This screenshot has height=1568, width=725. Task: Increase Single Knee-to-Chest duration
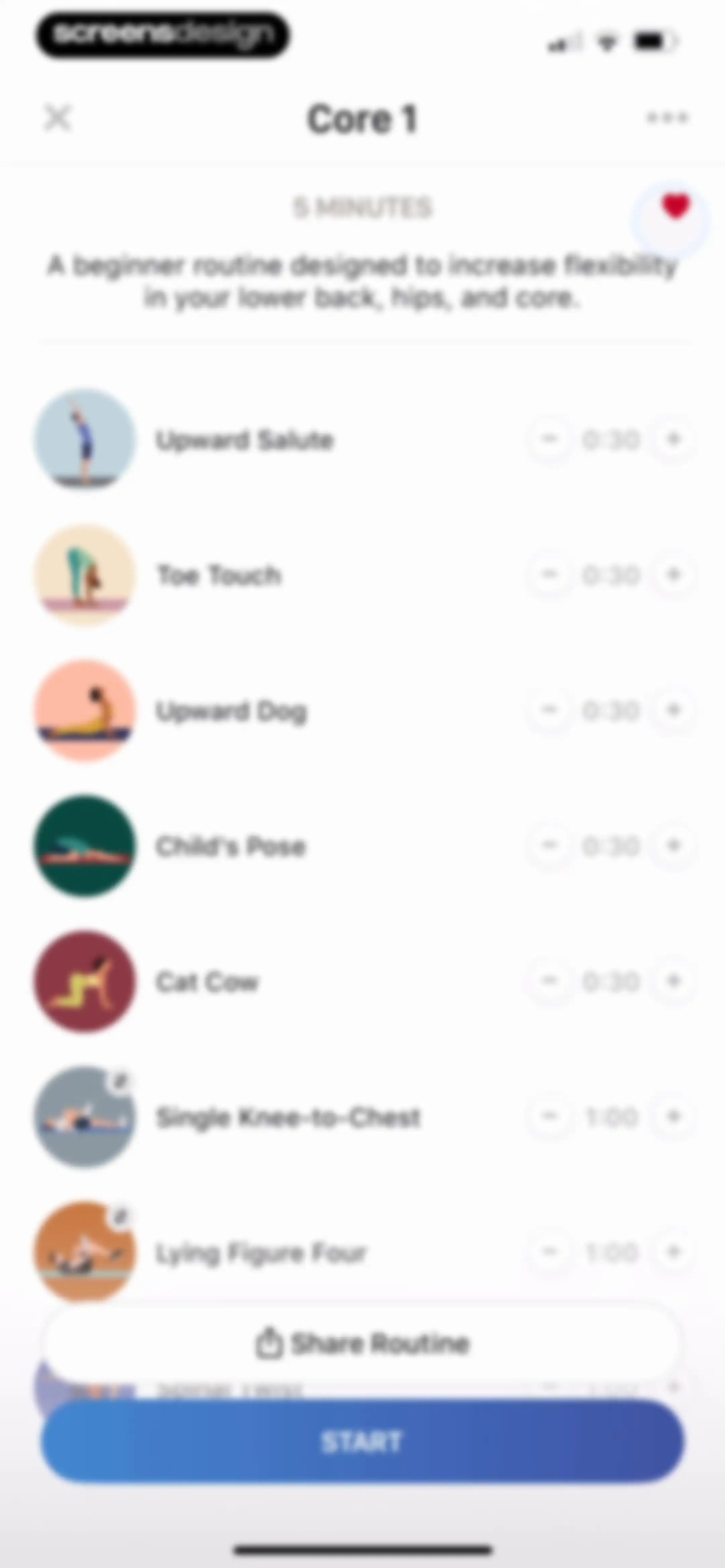point(673,1116)
